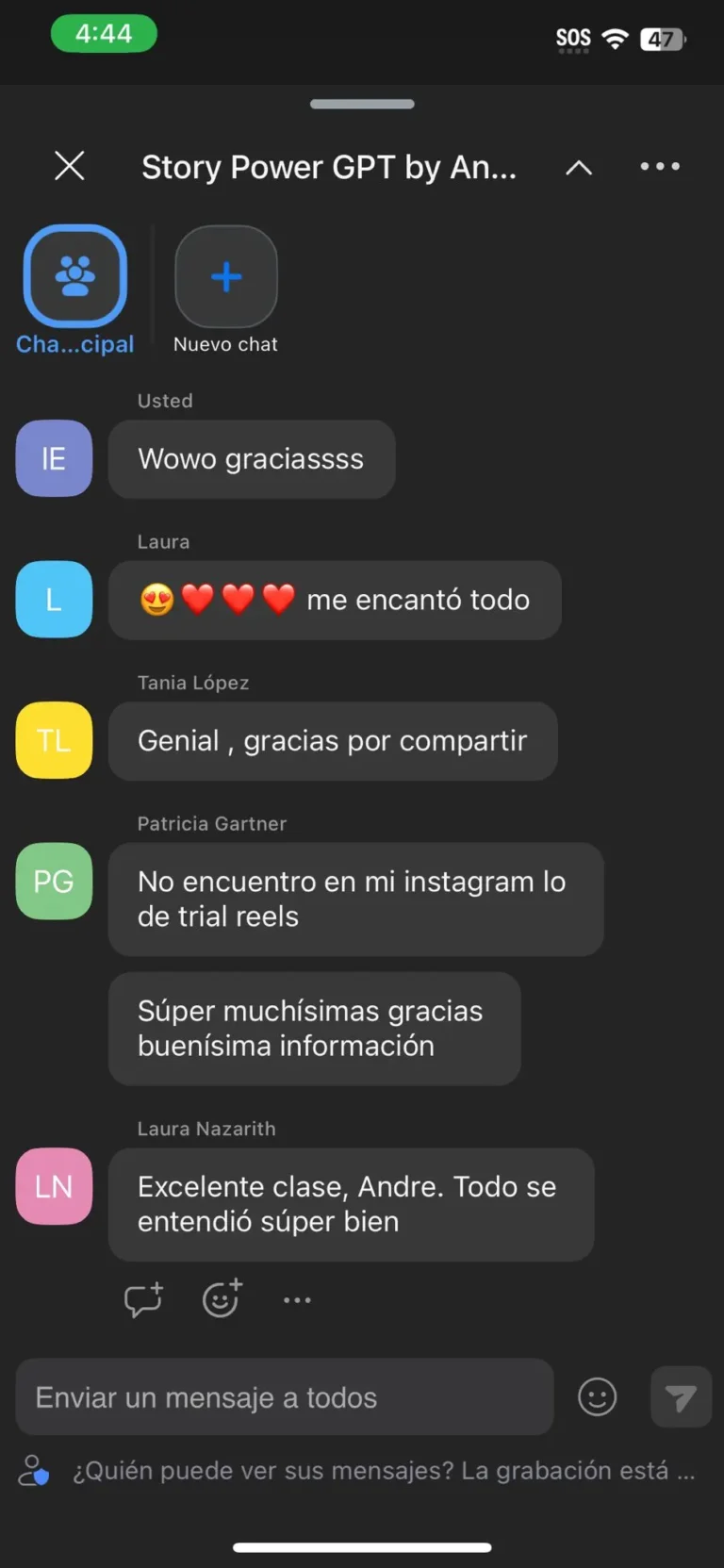724x1568 pixels.
Task: Open the Chat principal group icon
Action: point(75,276)
